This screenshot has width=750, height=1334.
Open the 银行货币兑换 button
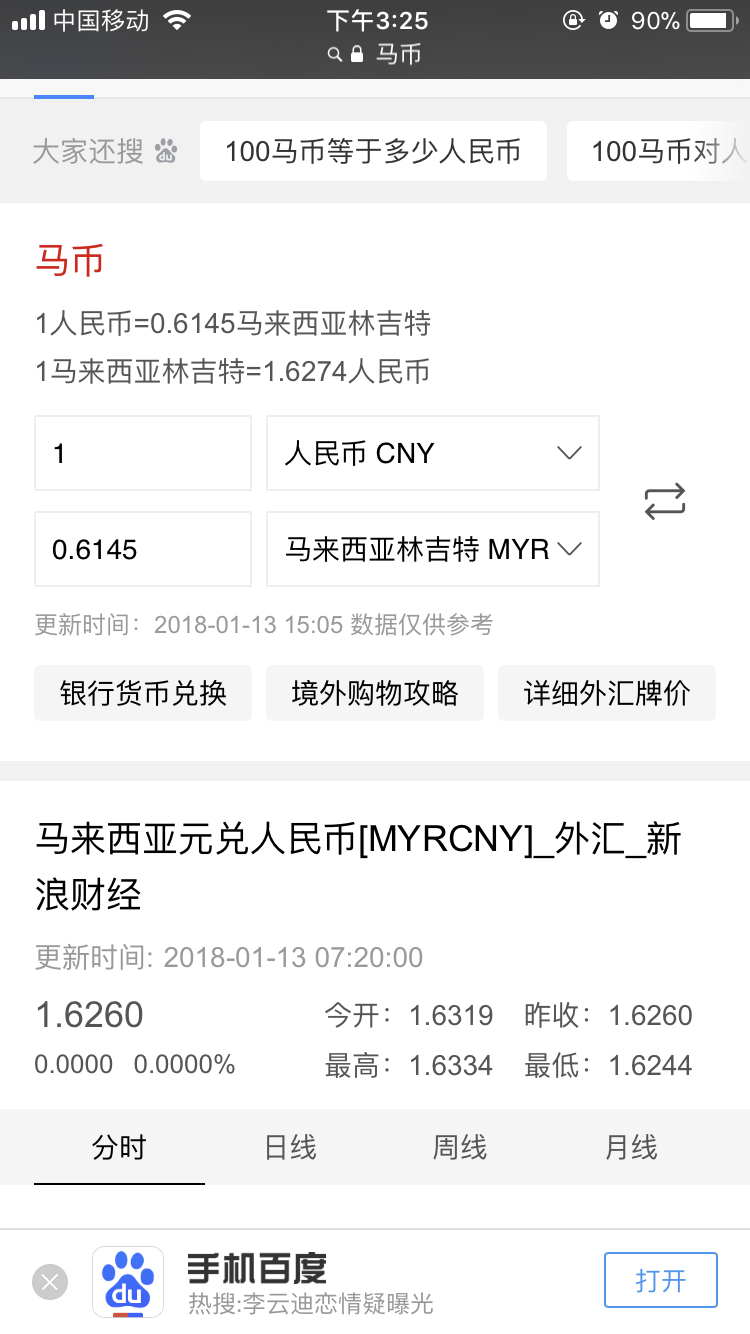[142, 692]
